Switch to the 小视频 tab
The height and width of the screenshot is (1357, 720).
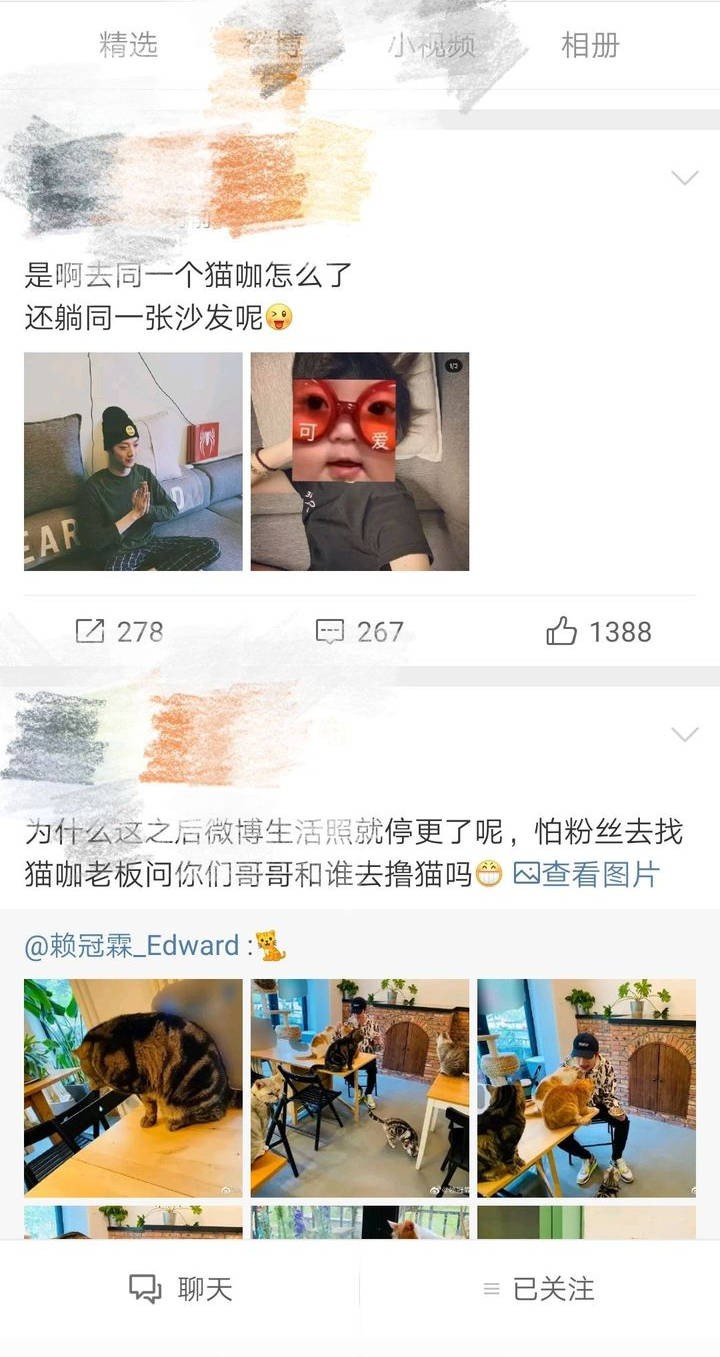pos(432,45)
